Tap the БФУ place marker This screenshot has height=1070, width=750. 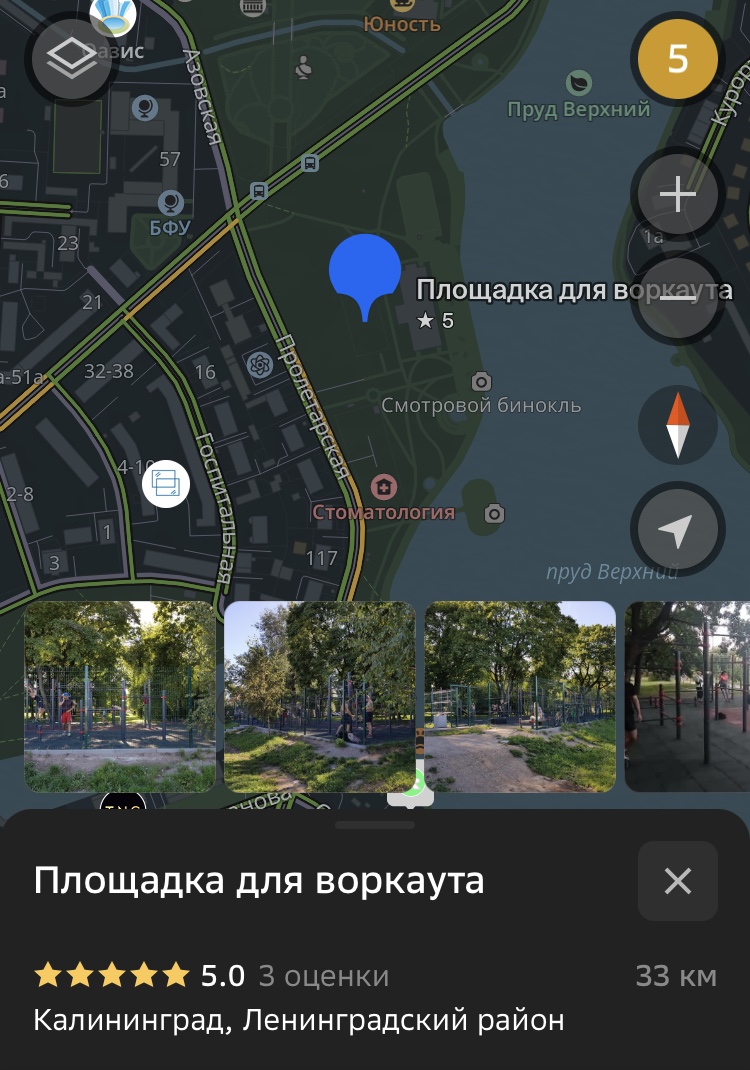click(170, 204)
